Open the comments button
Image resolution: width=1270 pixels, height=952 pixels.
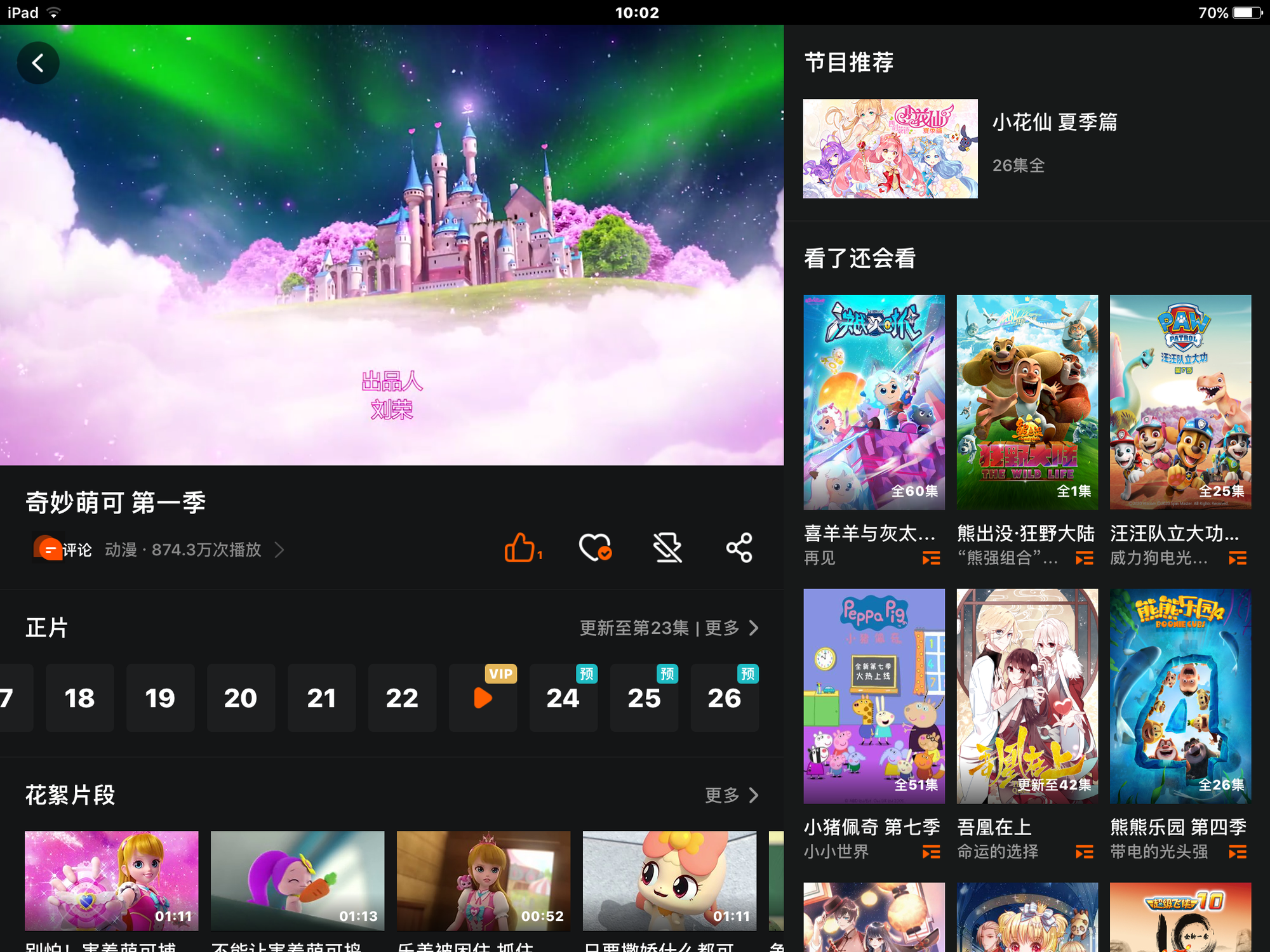pyautogui.click(x=63, y=550)
